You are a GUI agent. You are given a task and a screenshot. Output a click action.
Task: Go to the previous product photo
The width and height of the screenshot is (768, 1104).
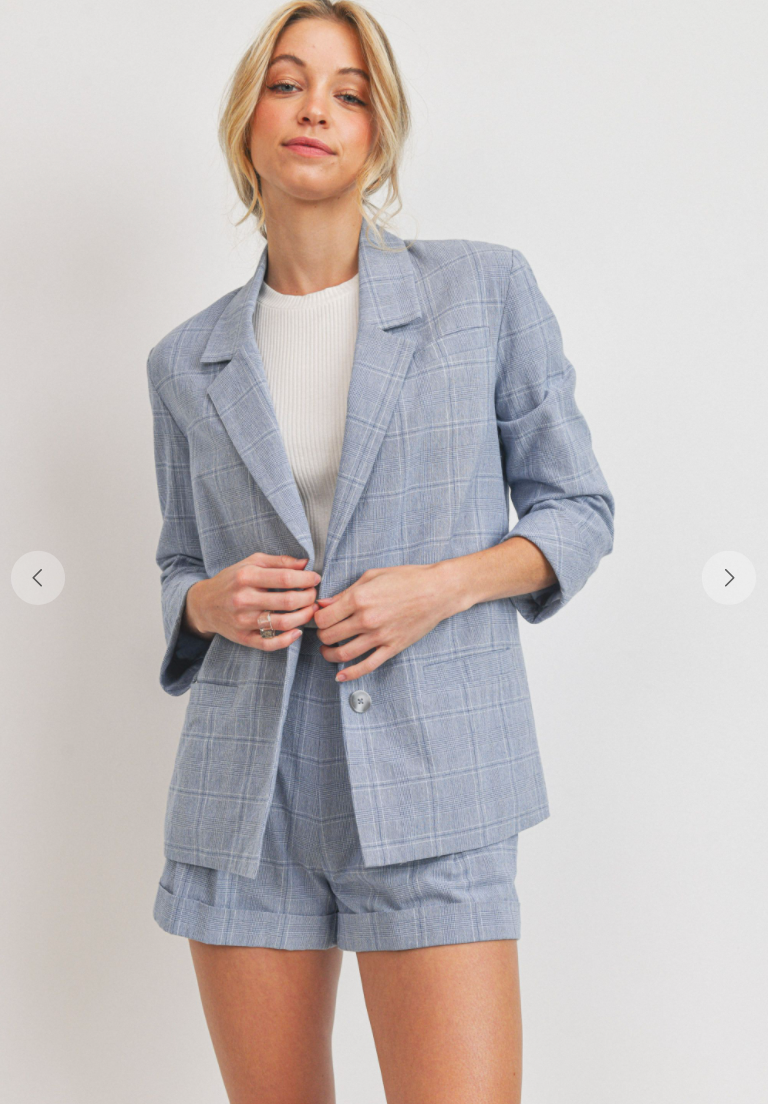coord(38,578)
